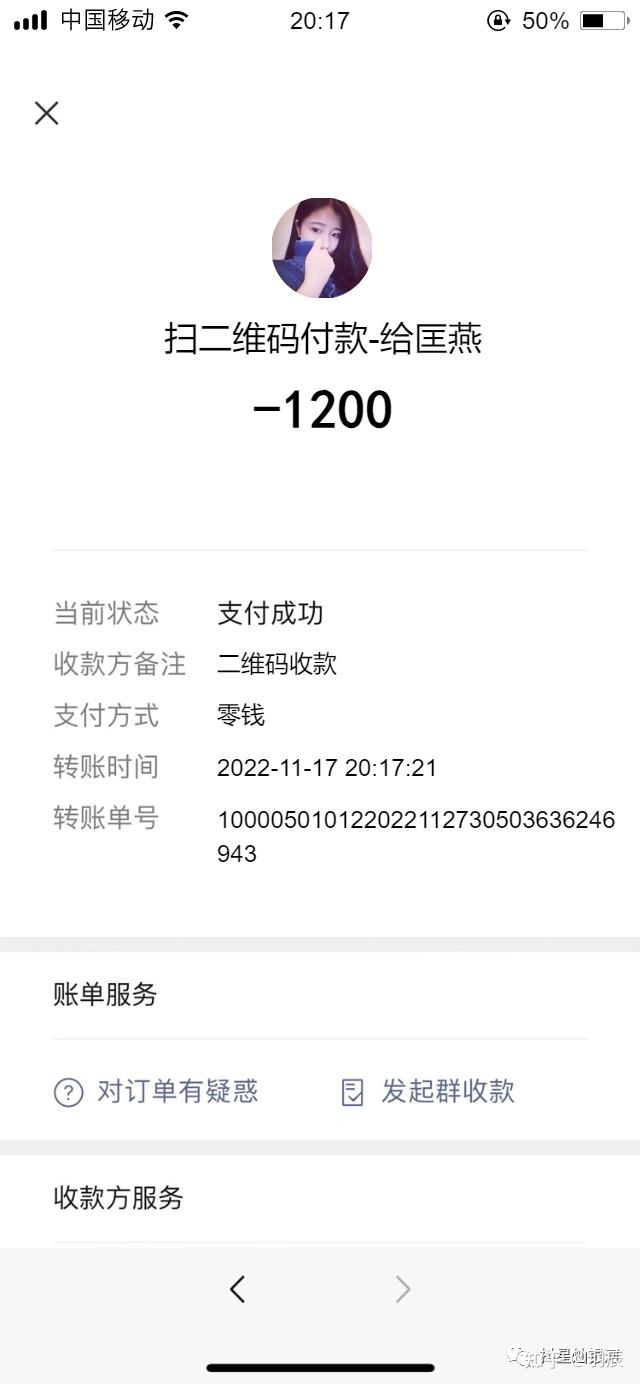The width and height of the screenshot is (640, 1385).
Task: Go back with the bottom left arrow
Action: point(237,1289)
